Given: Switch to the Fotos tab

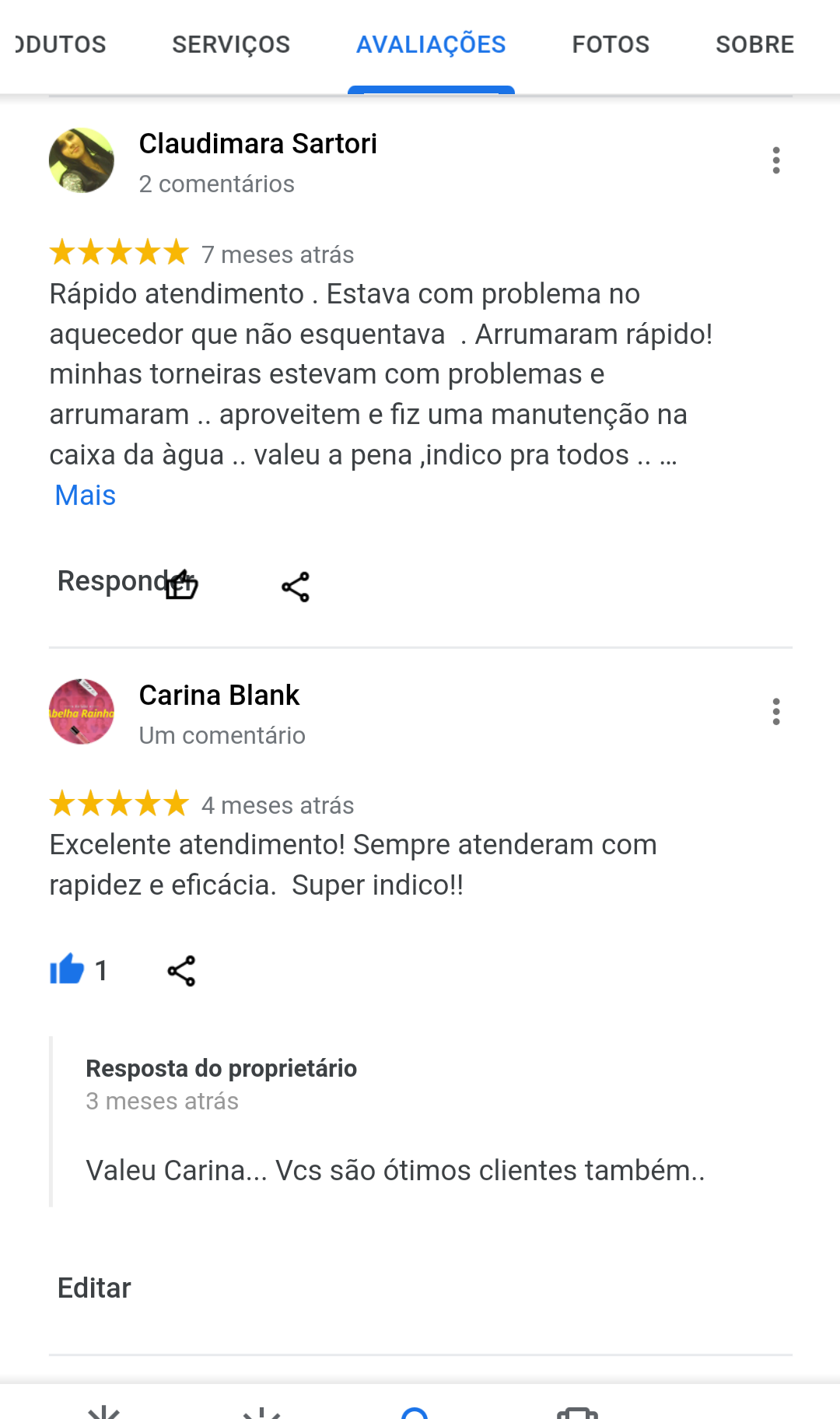Looking at the screenshot, I should point(611,45).
